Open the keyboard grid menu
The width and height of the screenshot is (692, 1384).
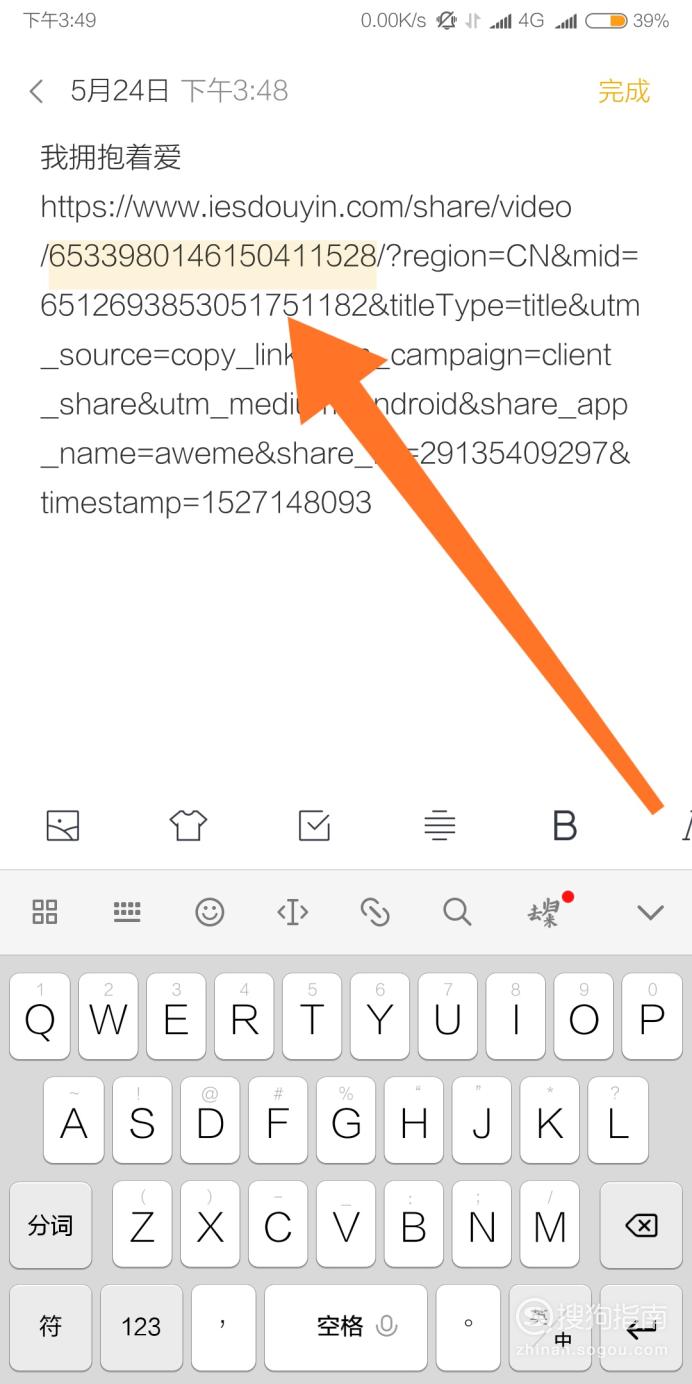pos(45,911)
